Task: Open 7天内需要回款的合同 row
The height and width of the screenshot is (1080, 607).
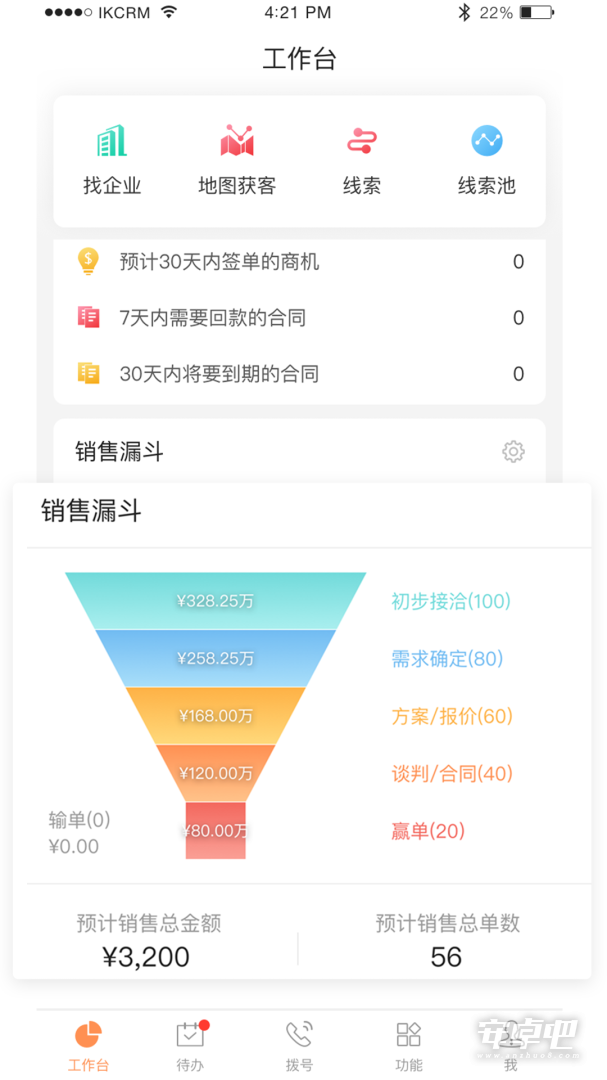Action: 300,318
